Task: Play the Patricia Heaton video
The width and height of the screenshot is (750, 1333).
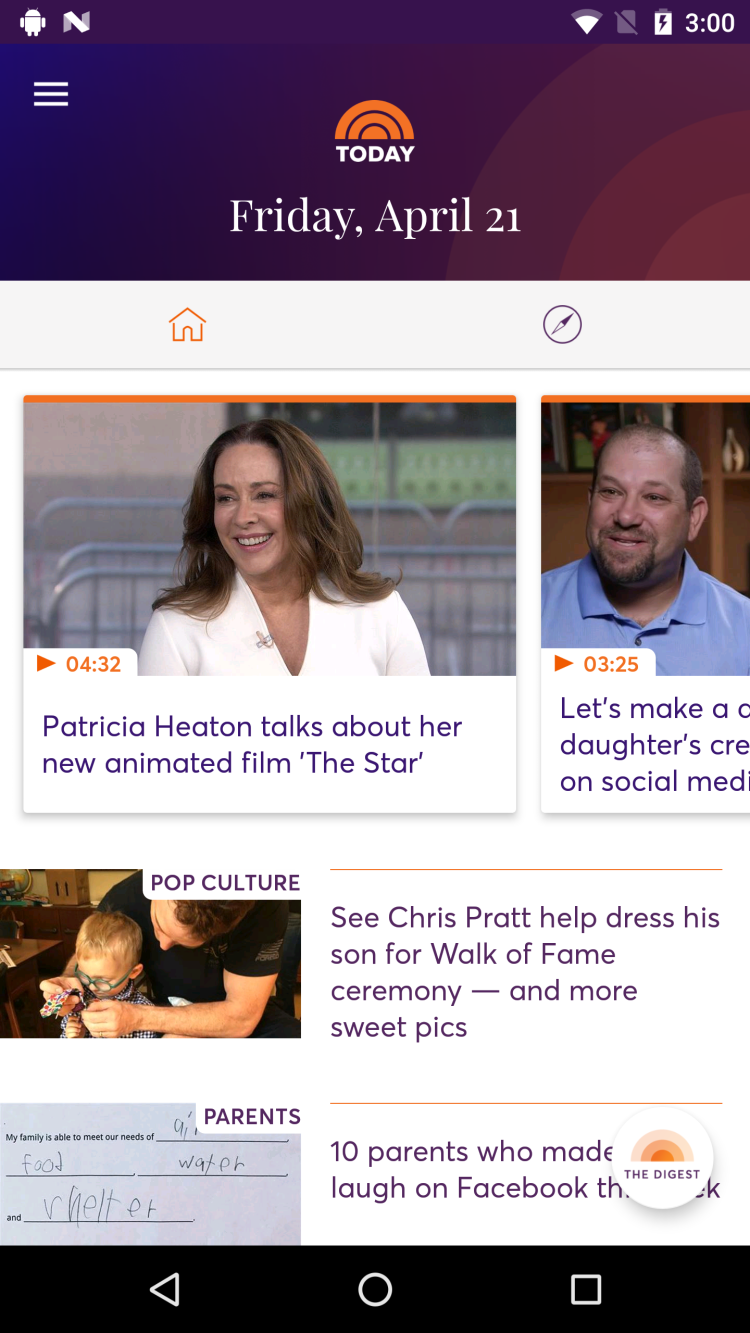Action: pyautogui.click(x=269, y=540)
